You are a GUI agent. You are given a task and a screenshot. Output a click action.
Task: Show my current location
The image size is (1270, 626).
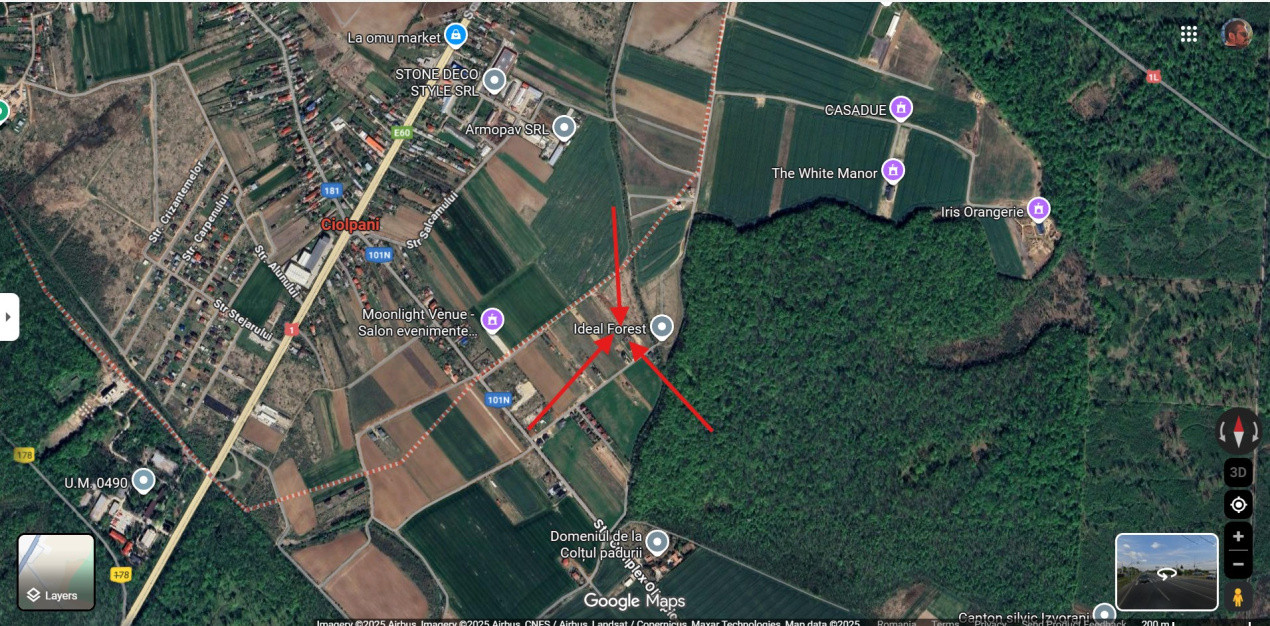(1238, 504)
